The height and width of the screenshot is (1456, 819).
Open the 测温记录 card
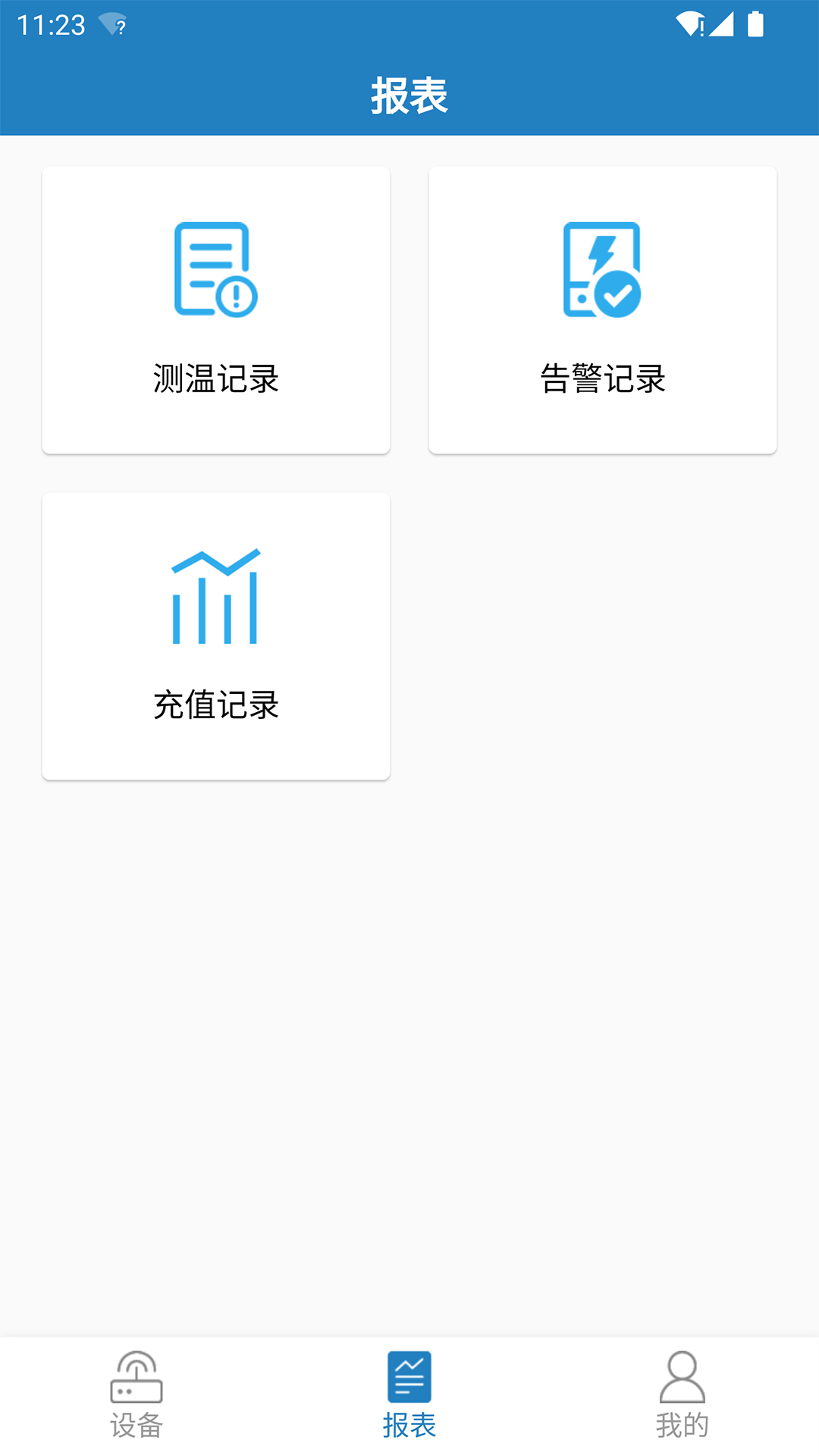216,309
